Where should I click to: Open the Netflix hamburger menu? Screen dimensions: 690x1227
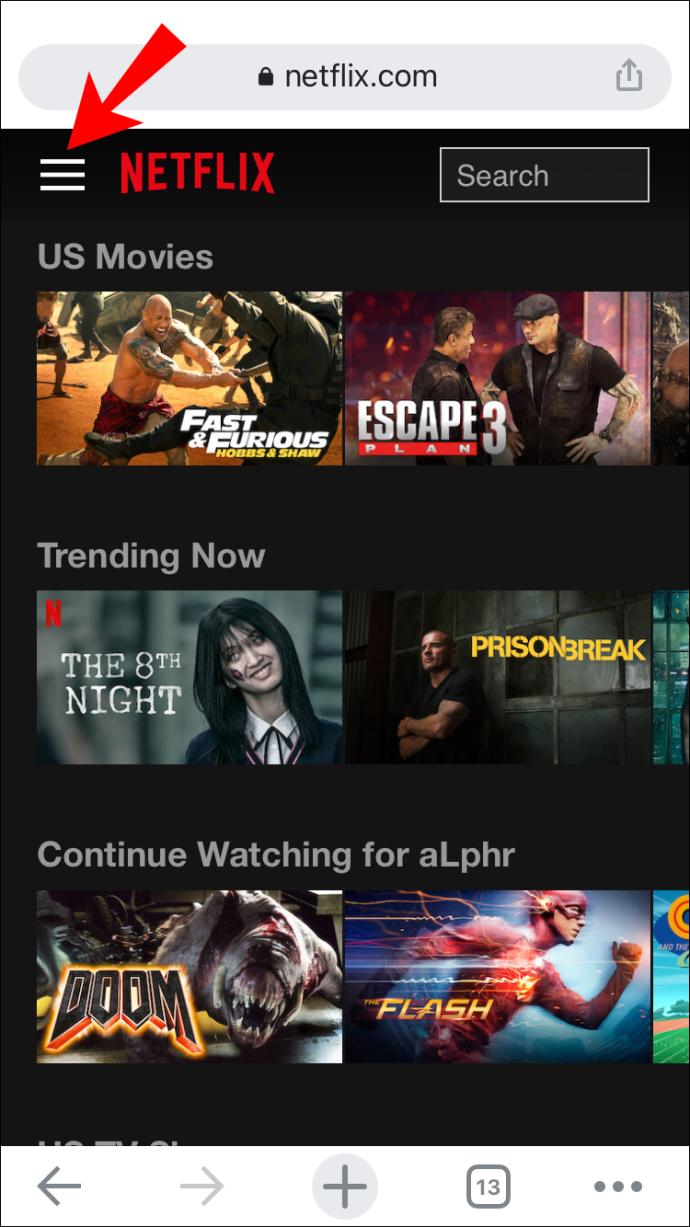[62, 175]
